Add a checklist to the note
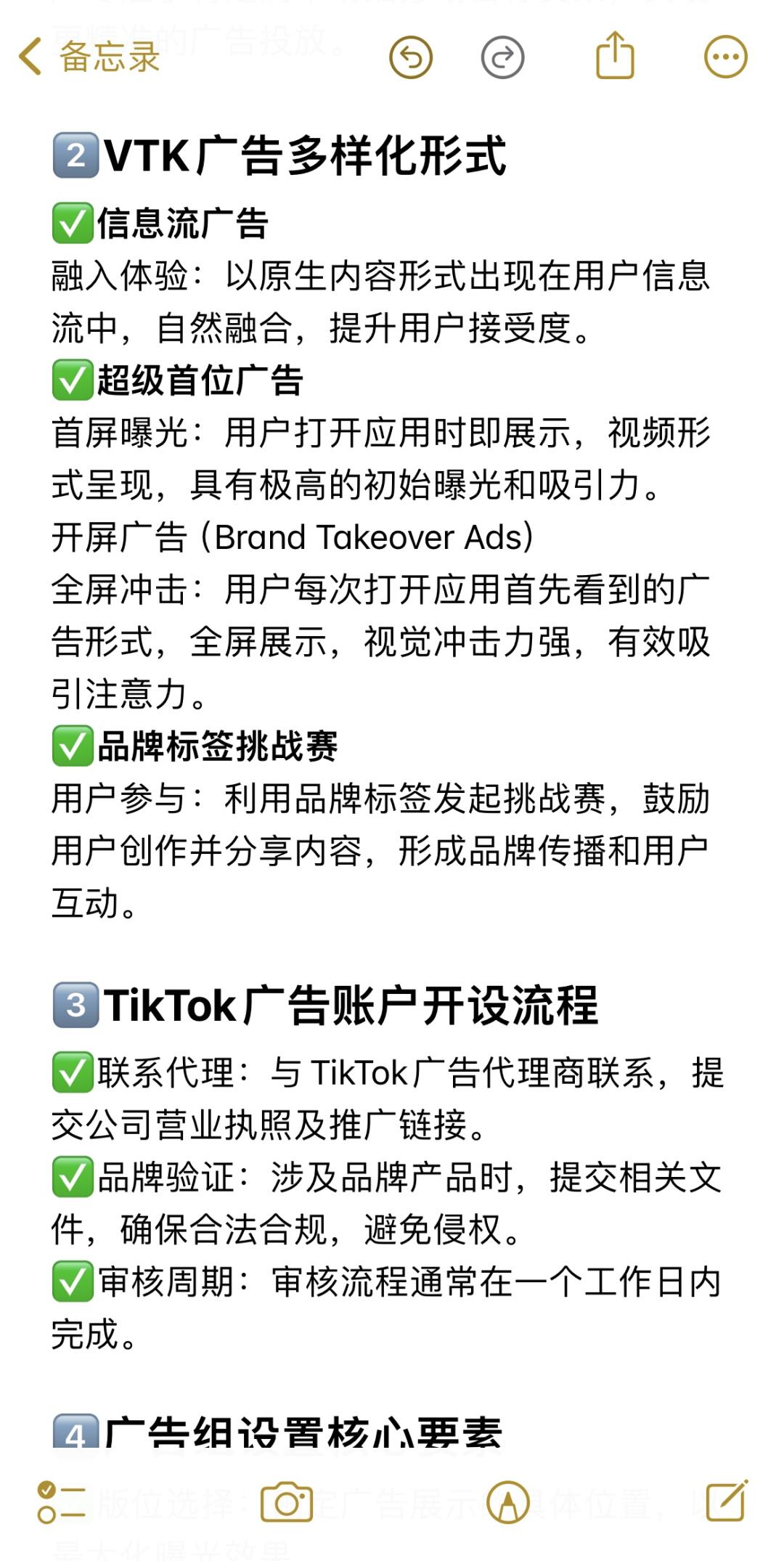784x1561 pixels. point(61,1502)
